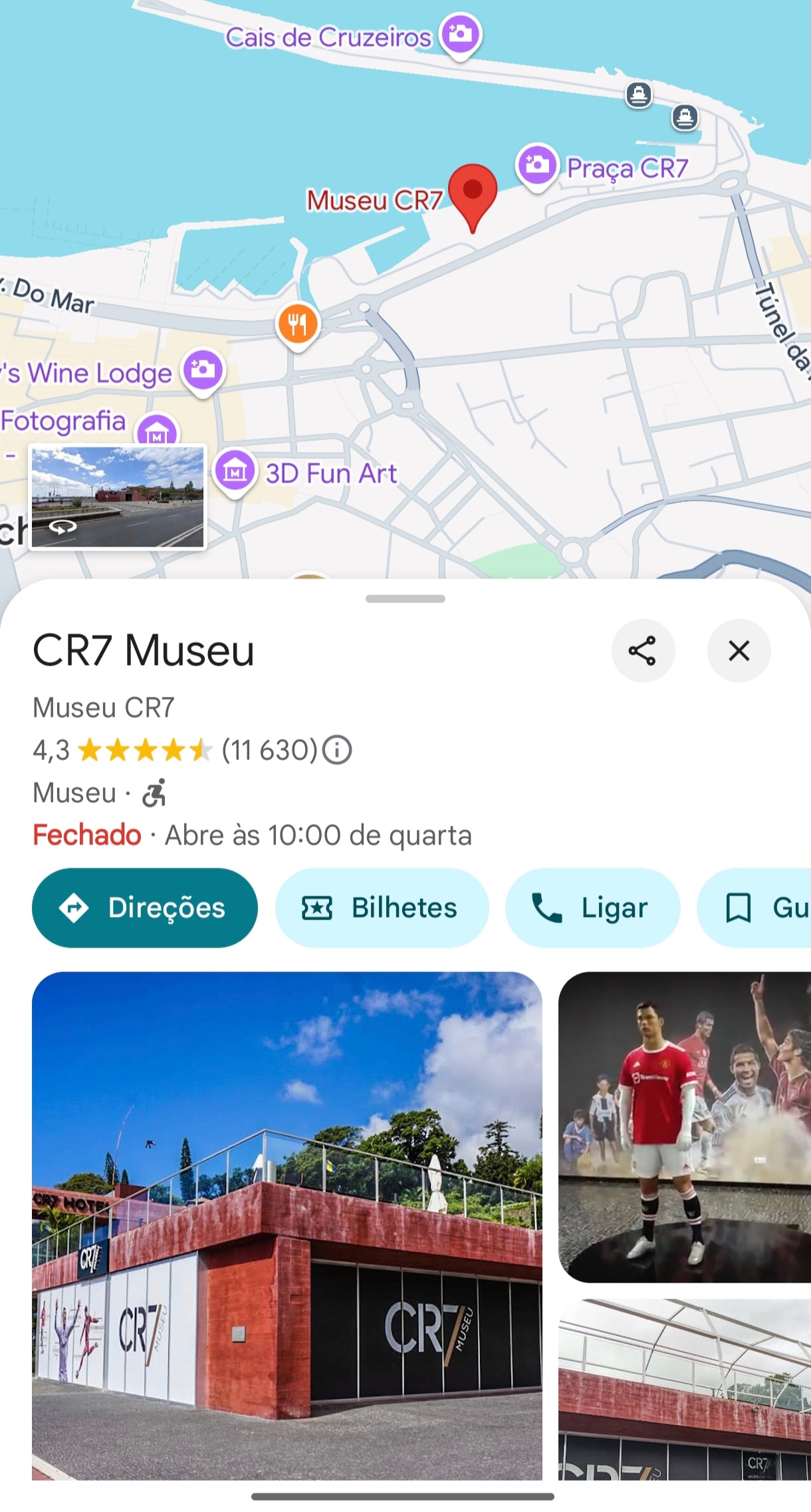
Task: Open Bilhetes to buy tickets
Action: click(382, 908)
